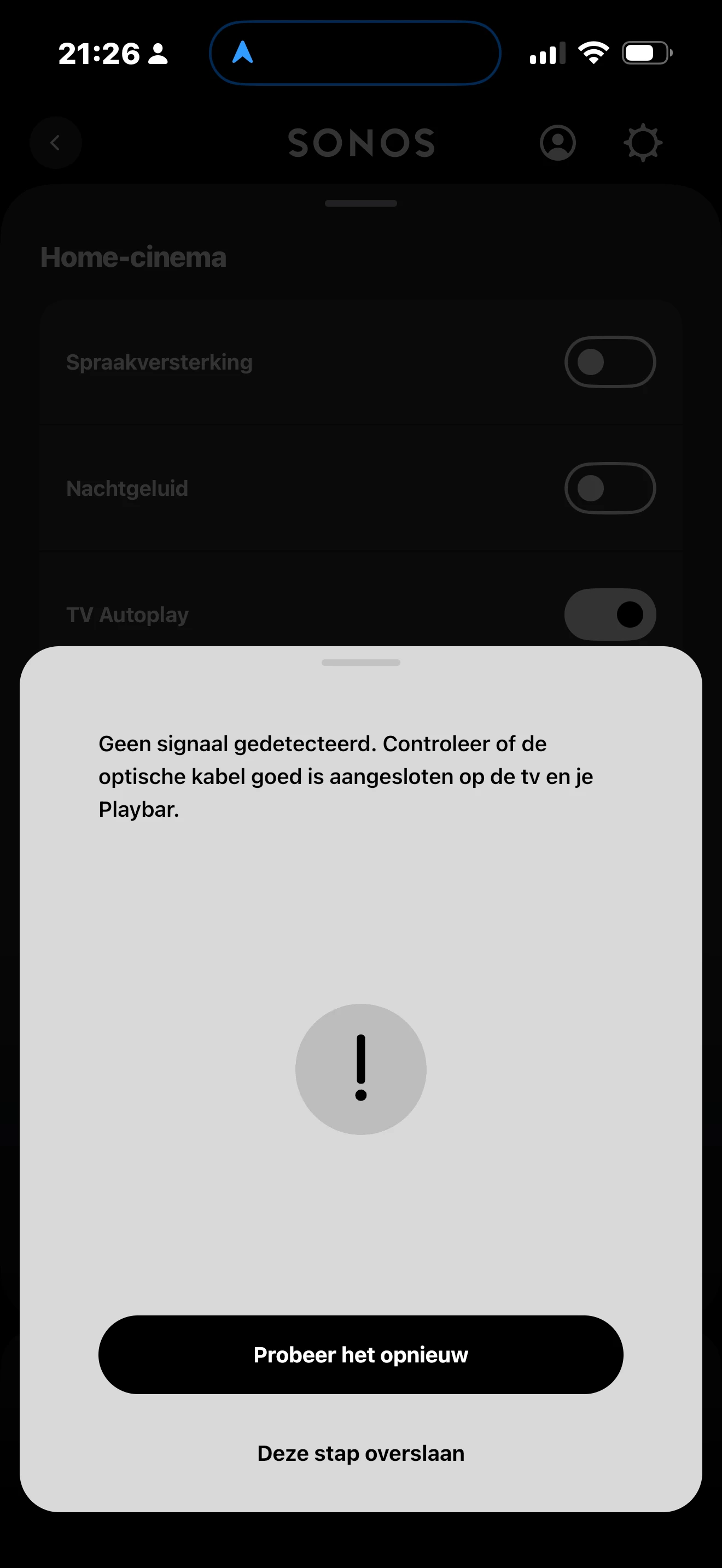
Task: Toggle the Spraakversterking switch
Action: [609, 362]
